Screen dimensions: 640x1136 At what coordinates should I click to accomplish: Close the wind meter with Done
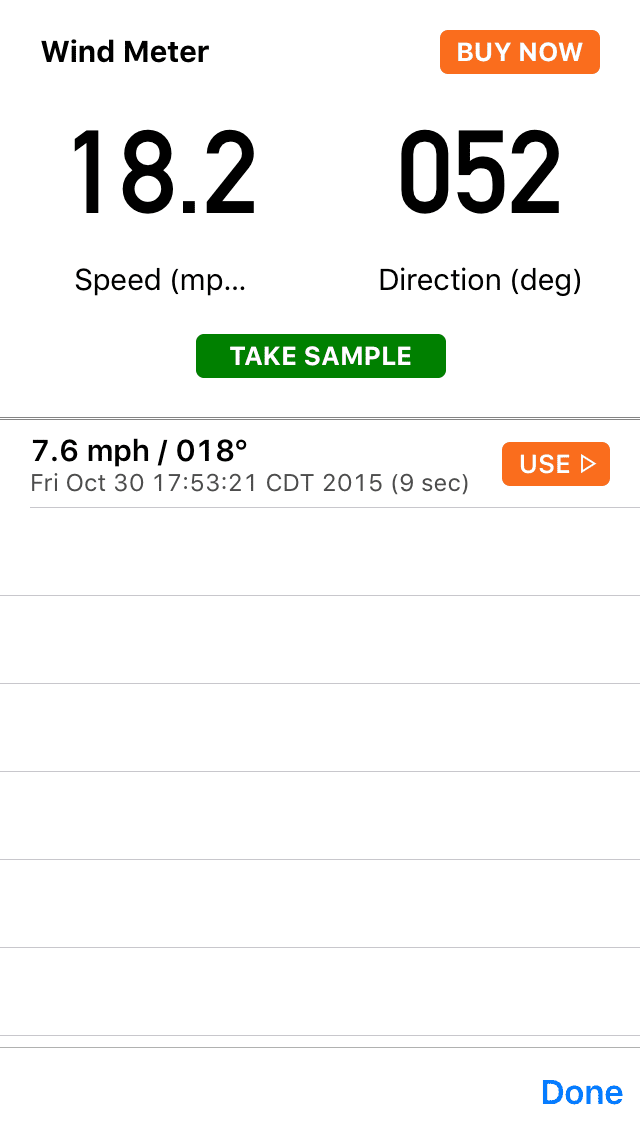tap(581, 1092)
